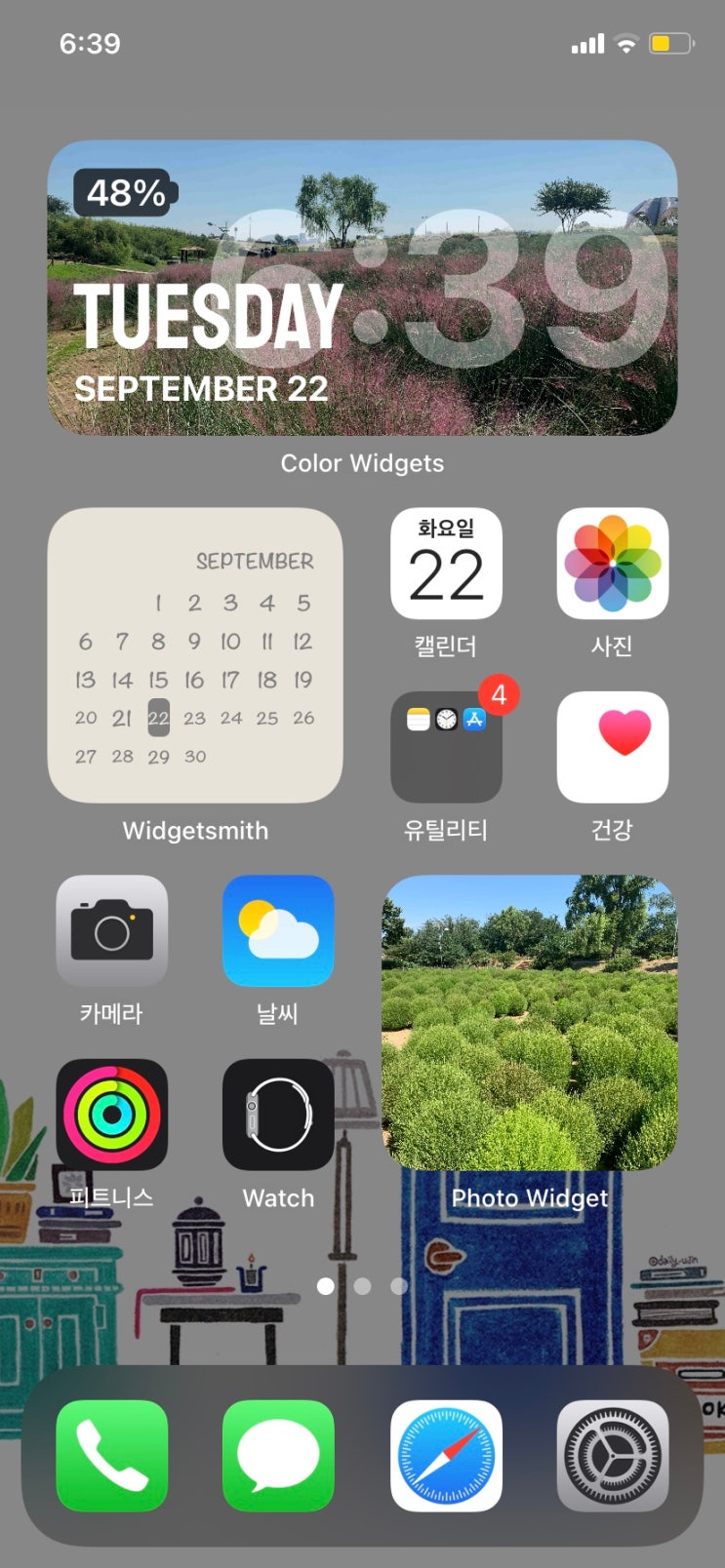The image size is (725, 1568).
Task: Open the 유틸리티 folder with notification badge
Action: [446, 746]
